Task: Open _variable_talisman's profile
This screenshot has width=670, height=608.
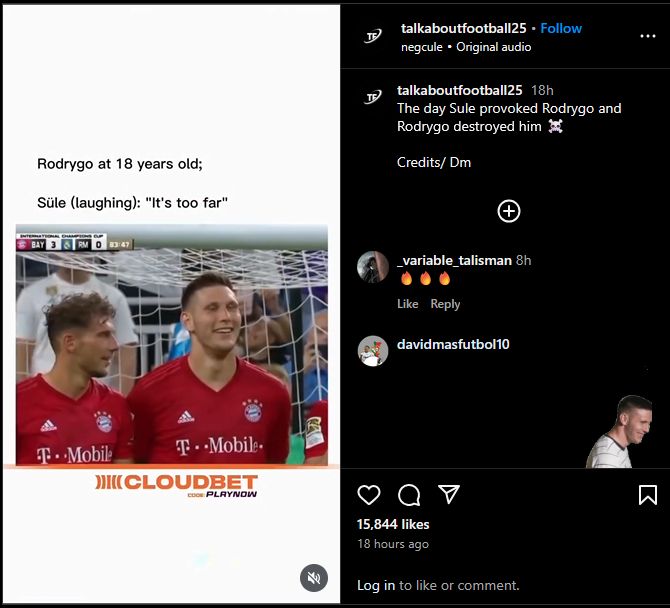Action: (454, 260)
